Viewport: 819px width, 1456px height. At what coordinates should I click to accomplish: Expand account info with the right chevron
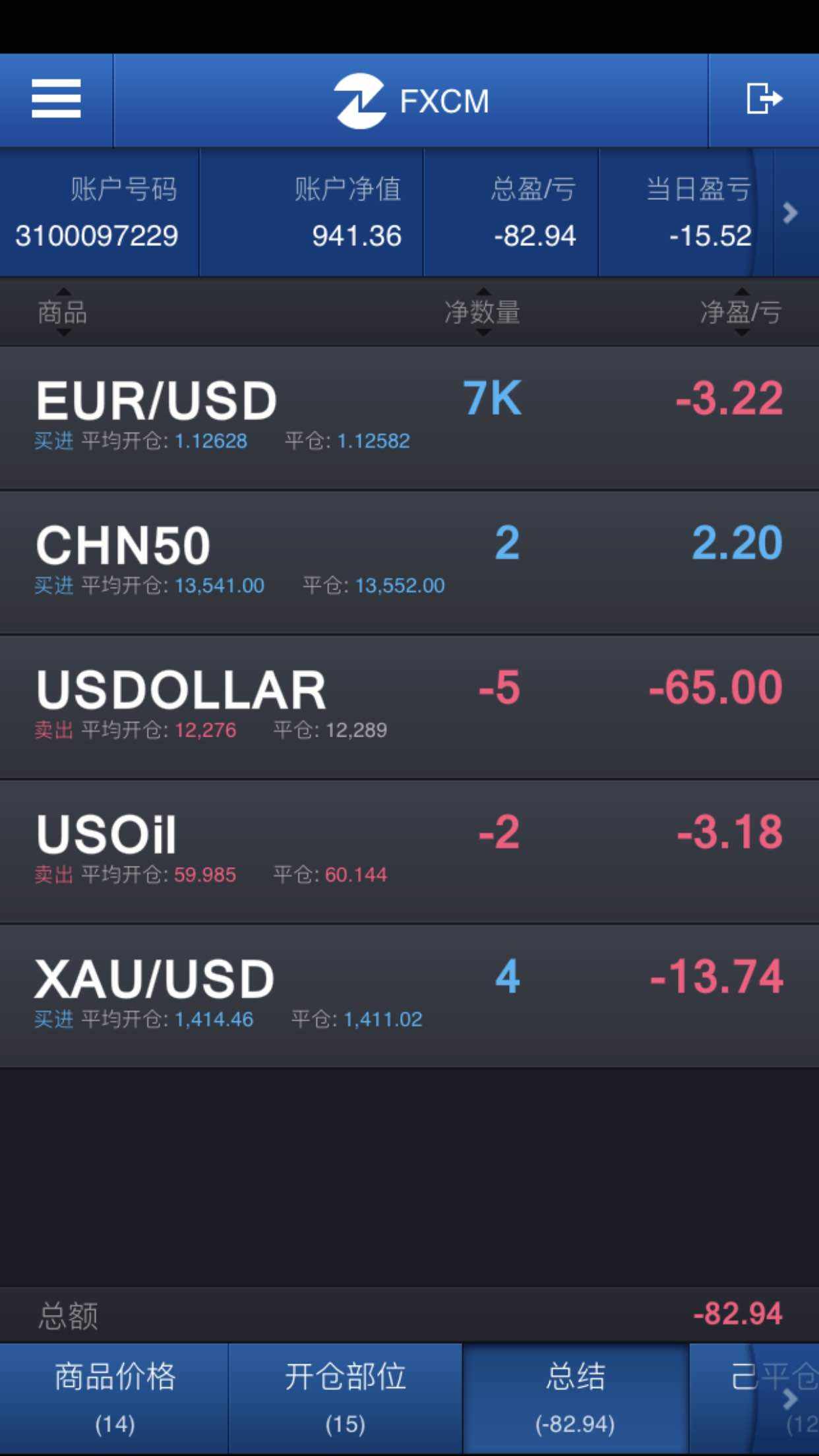[x=790, y=212]
